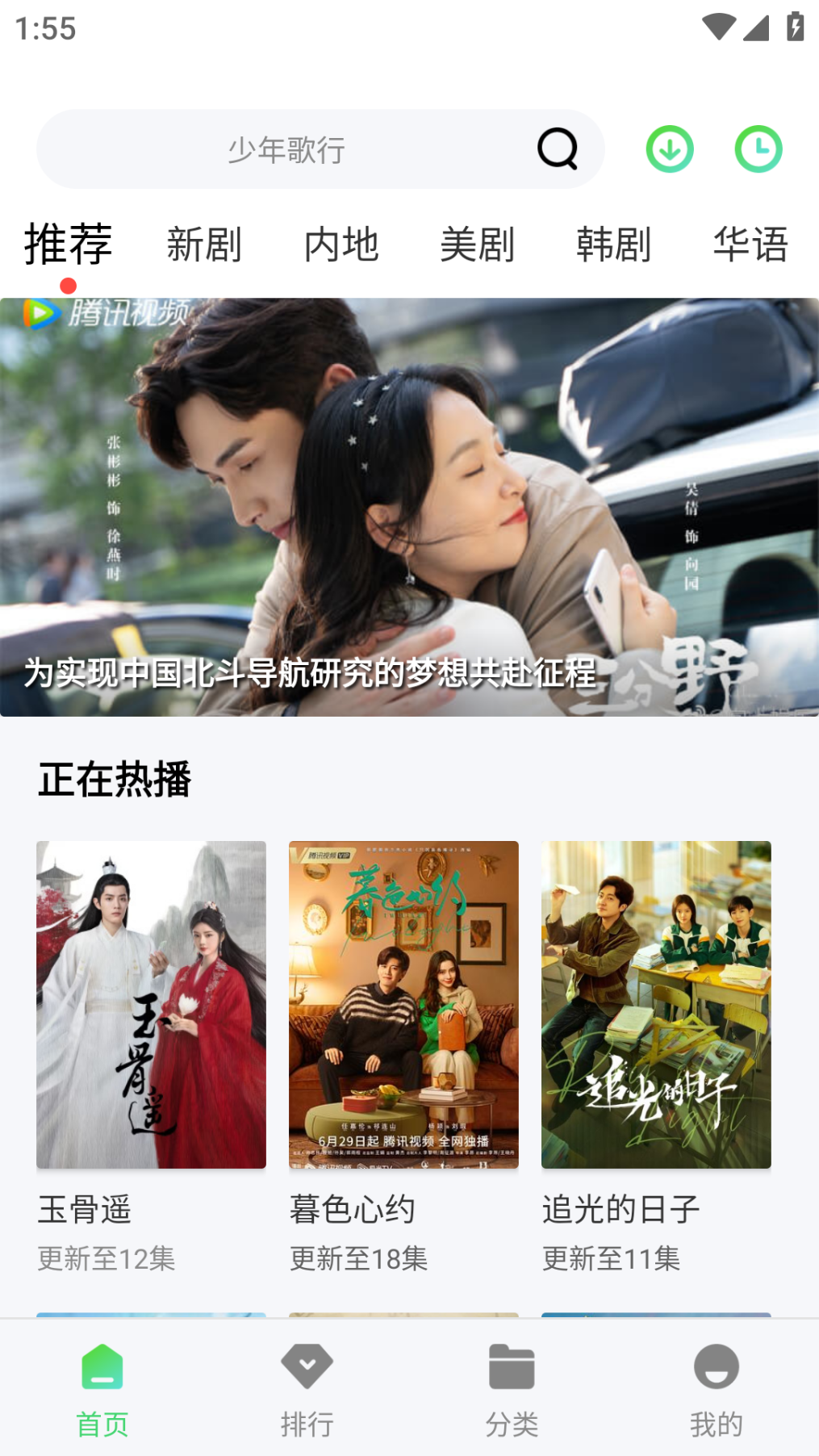The image size is (819, 1456).
Task: Open the 我的 bottom tab
Action: (x=716, y=1389)
